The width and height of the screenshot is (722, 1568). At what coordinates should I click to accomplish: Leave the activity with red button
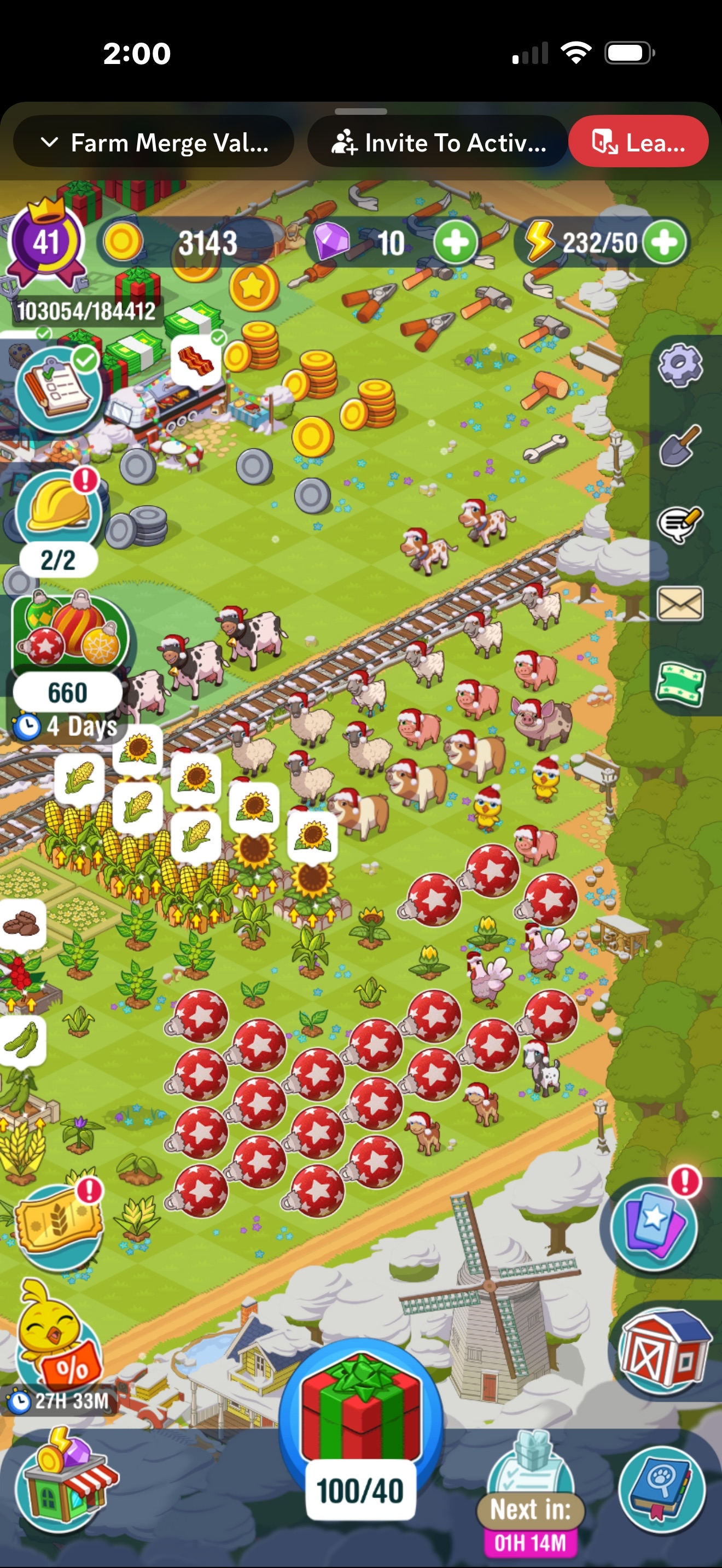[638, 143]
